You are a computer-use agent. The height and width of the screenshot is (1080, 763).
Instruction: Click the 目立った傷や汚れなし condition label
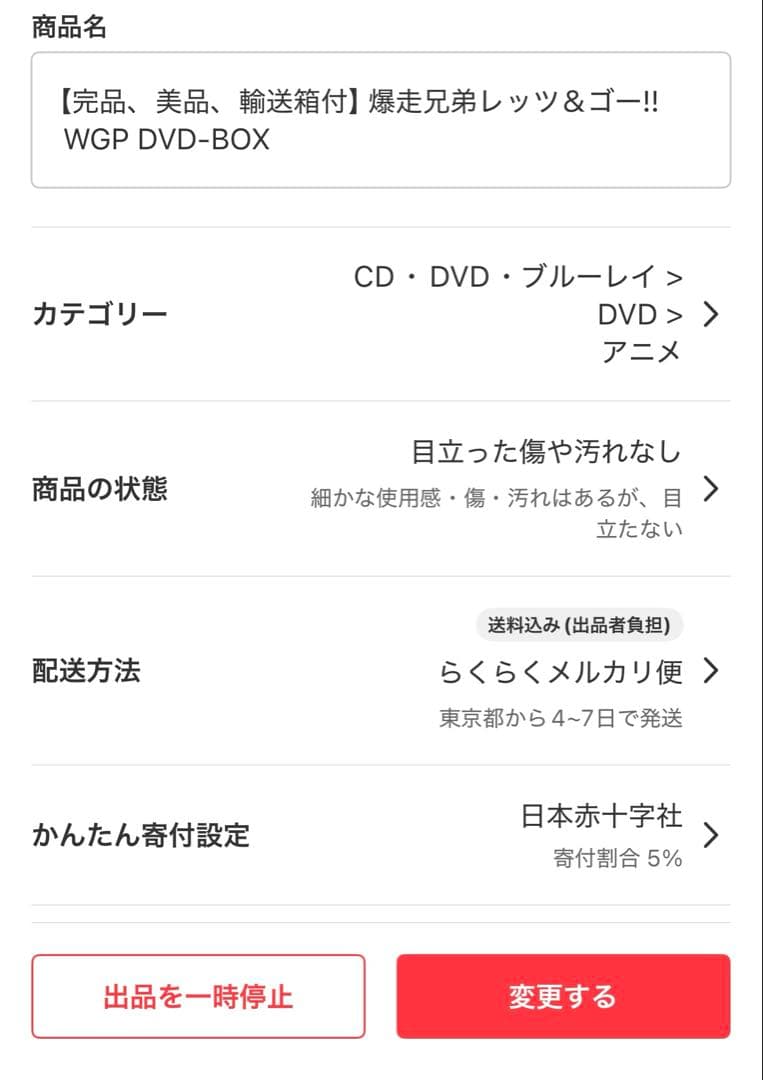click(545, 451)
